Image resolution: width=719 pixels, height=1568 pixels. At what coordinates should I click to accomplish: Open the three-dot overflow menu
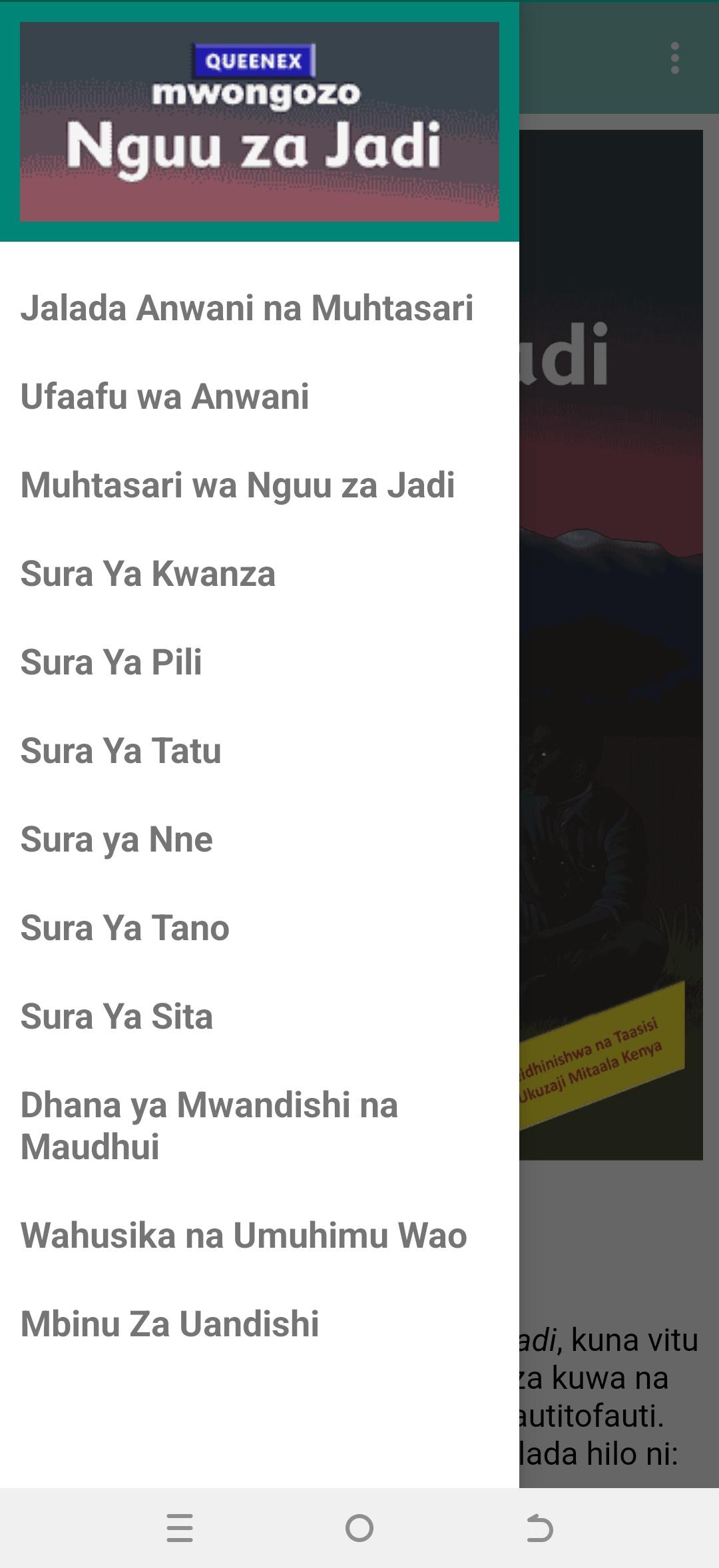pos(675,59)
